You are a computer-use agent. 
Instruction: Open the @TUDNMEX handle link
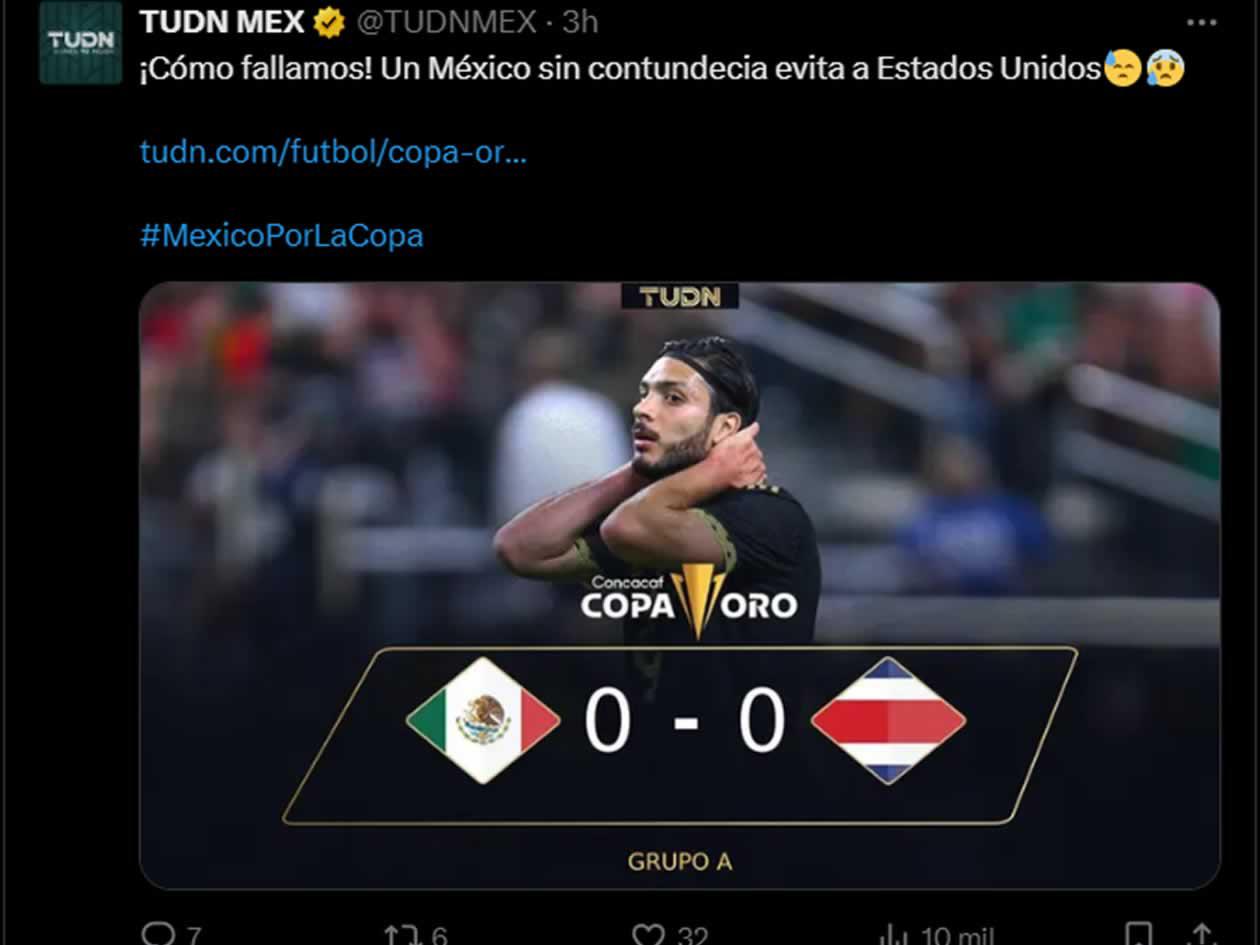tap(446, 22)
